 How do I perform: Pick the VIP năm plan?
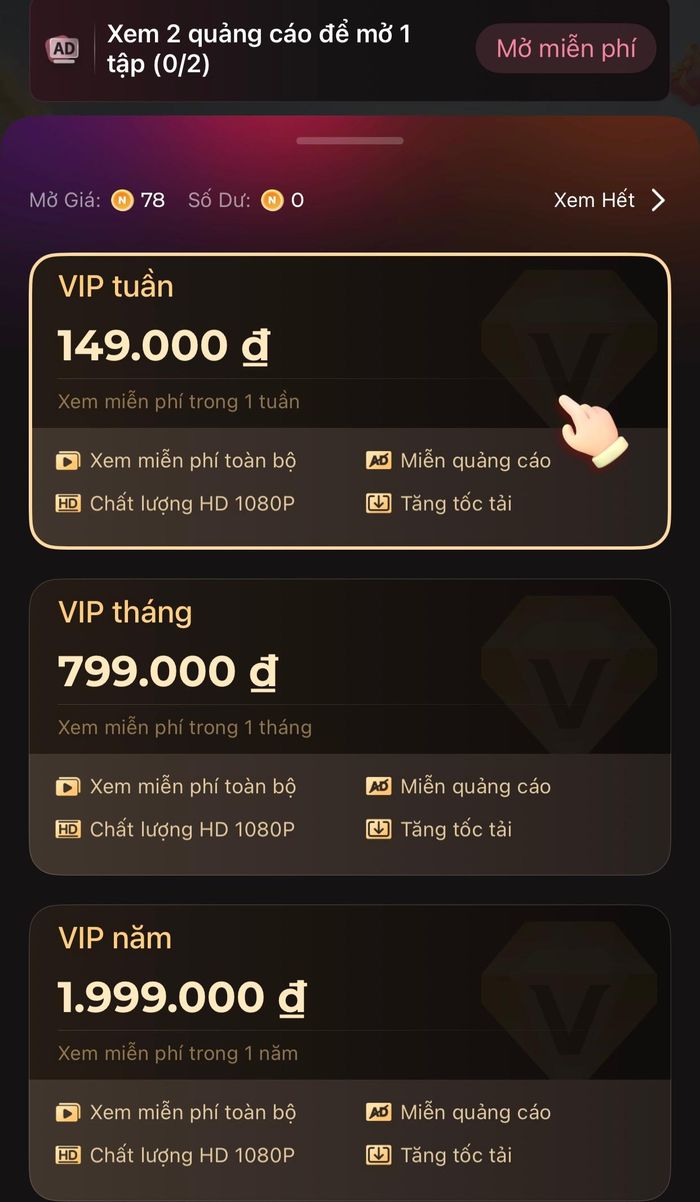[x=350, y=1052]
